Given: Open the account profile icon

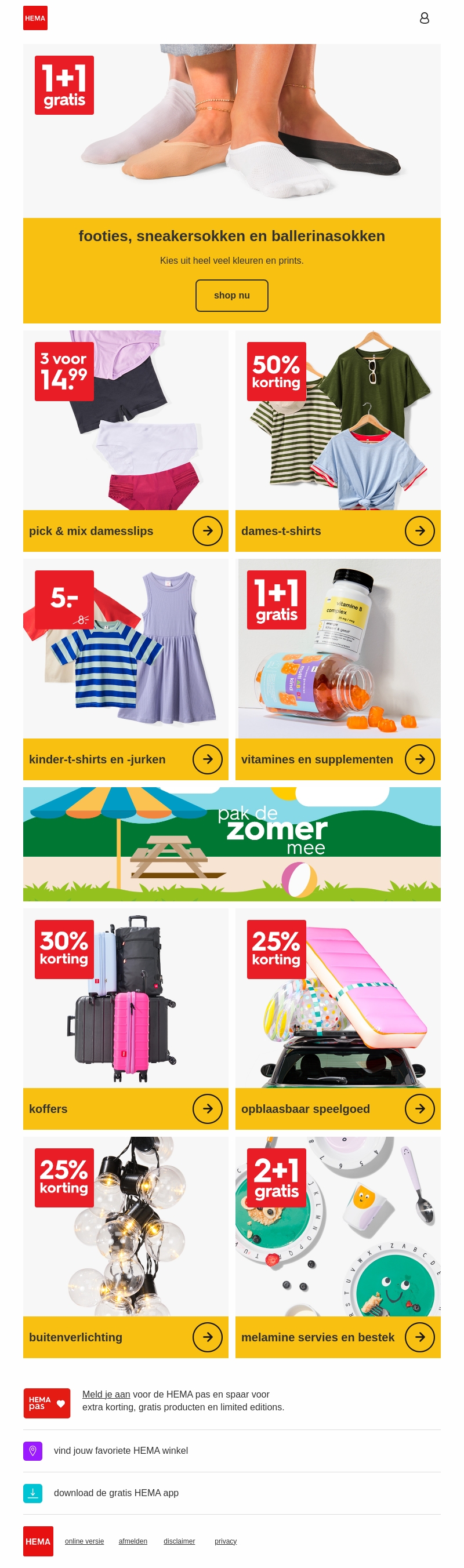Looking at the screenshot, I should coord(425,19).
